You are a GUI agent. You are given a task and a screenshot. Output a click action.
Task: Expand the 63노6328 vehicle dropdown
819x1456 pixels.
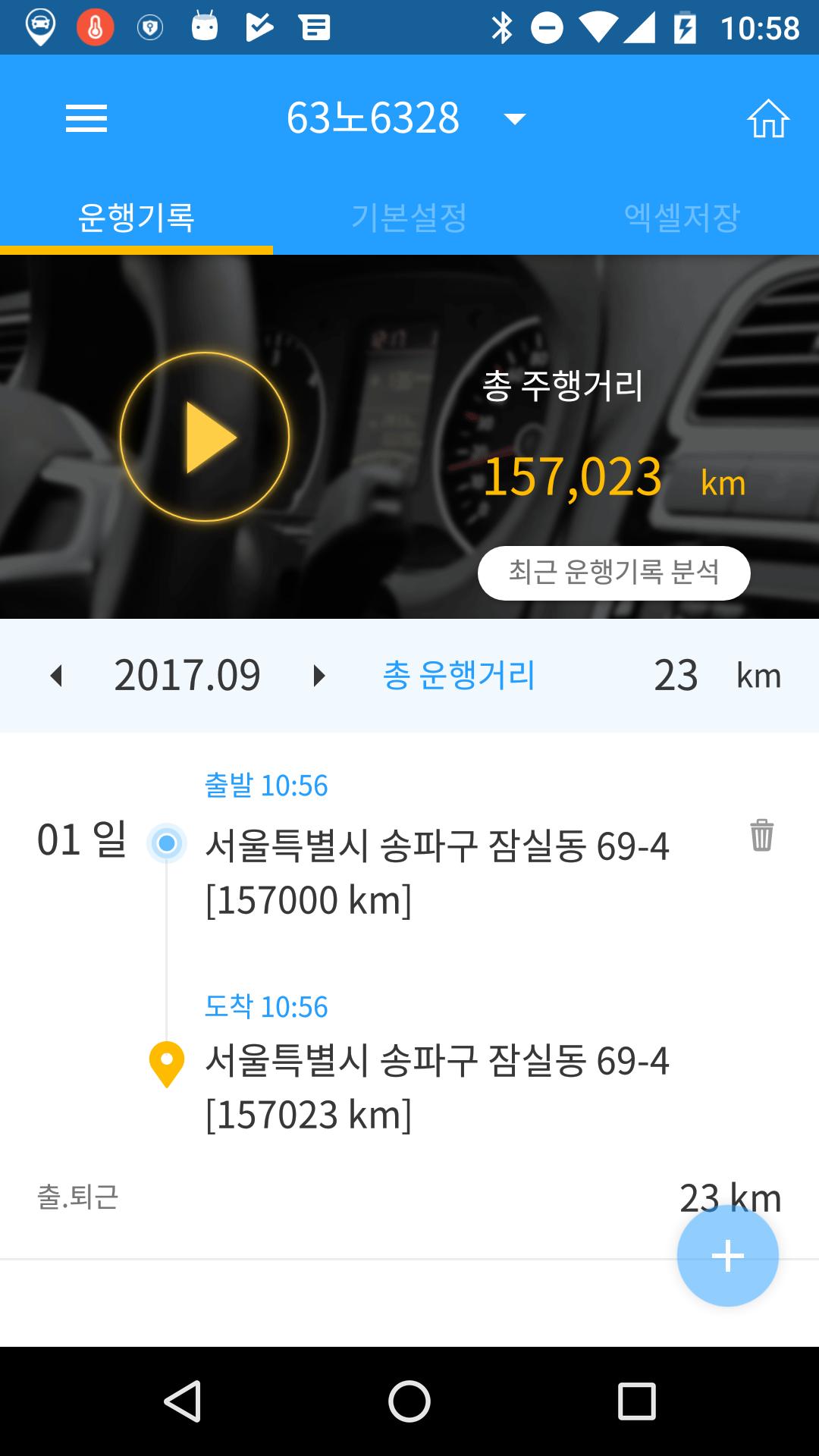(x=514, y=118)
